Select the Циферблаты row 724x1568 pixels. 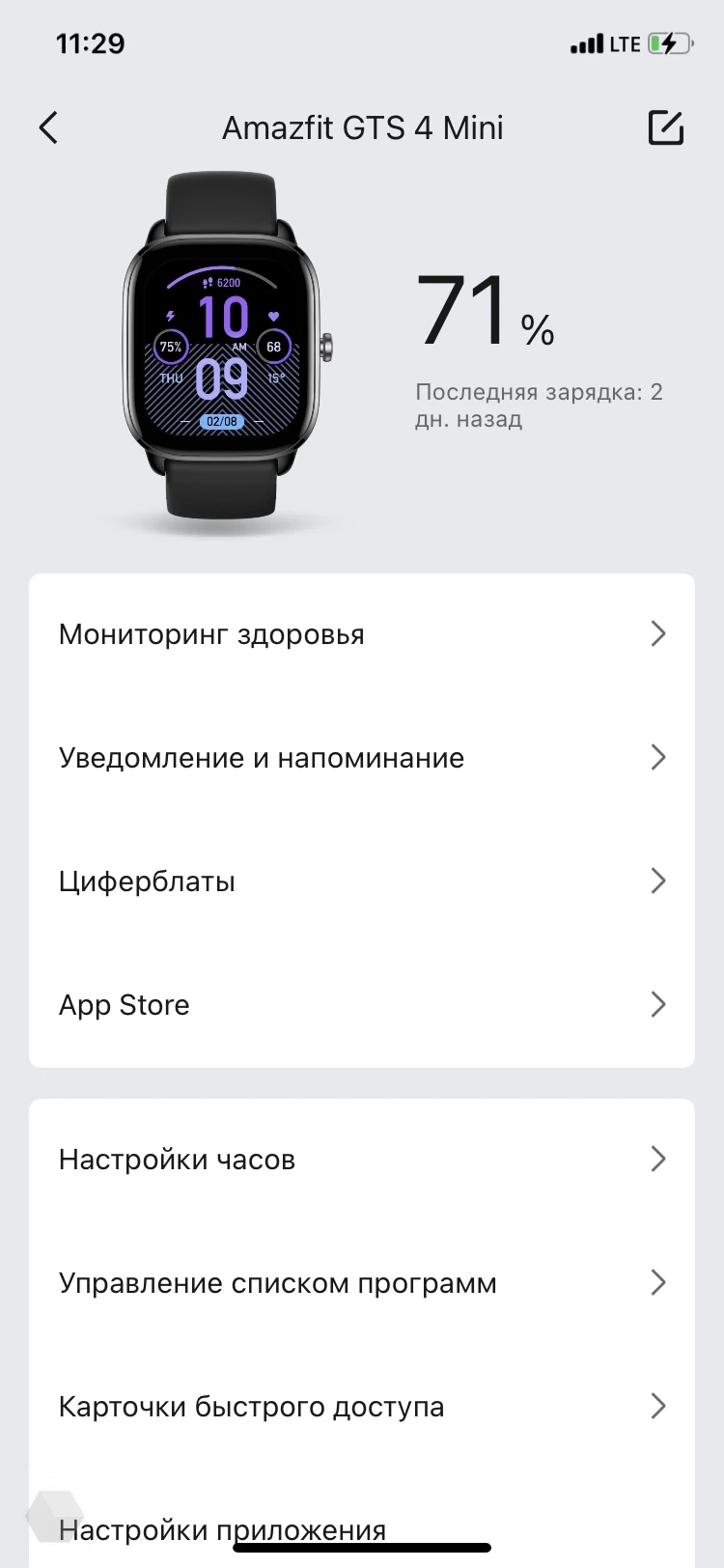click(x=361, y=882)
